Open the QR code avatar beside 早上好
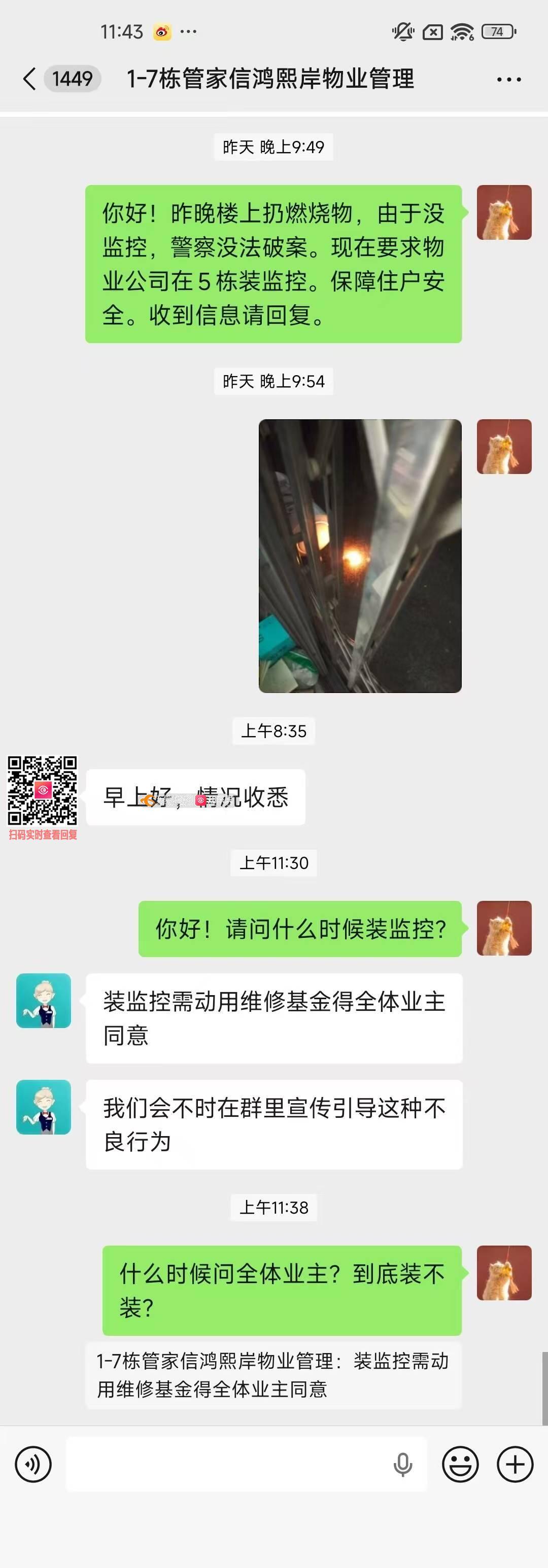Viewport: 548px width, 1568px height. [42, 790]
